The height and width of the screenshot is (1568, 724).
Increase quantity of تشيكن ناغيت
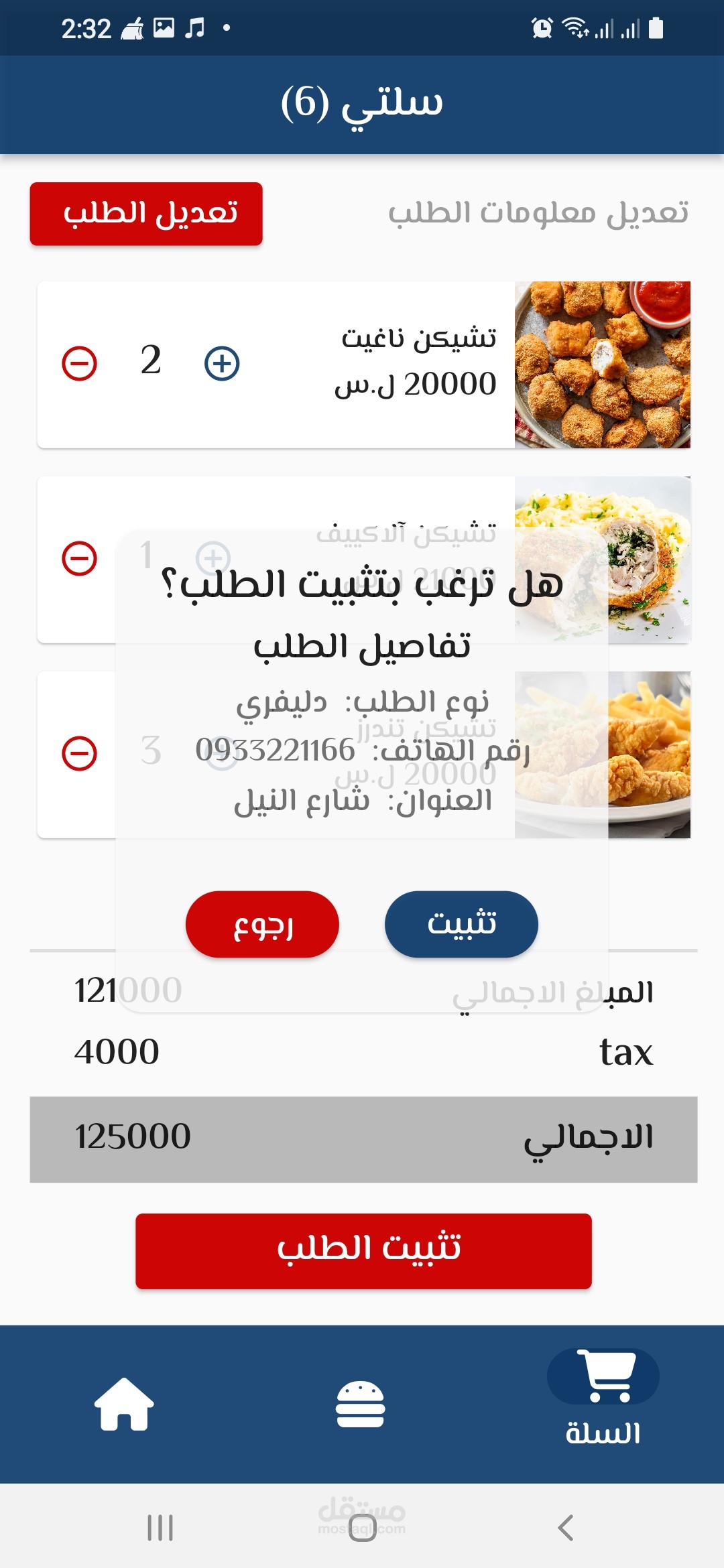222,364
